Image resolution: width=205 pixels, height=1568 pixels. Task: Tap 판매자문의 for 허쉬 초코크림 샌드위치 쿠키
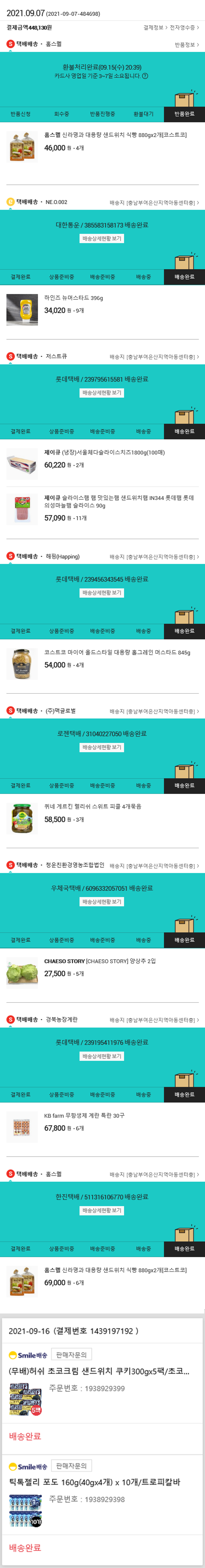[72, 1354]
